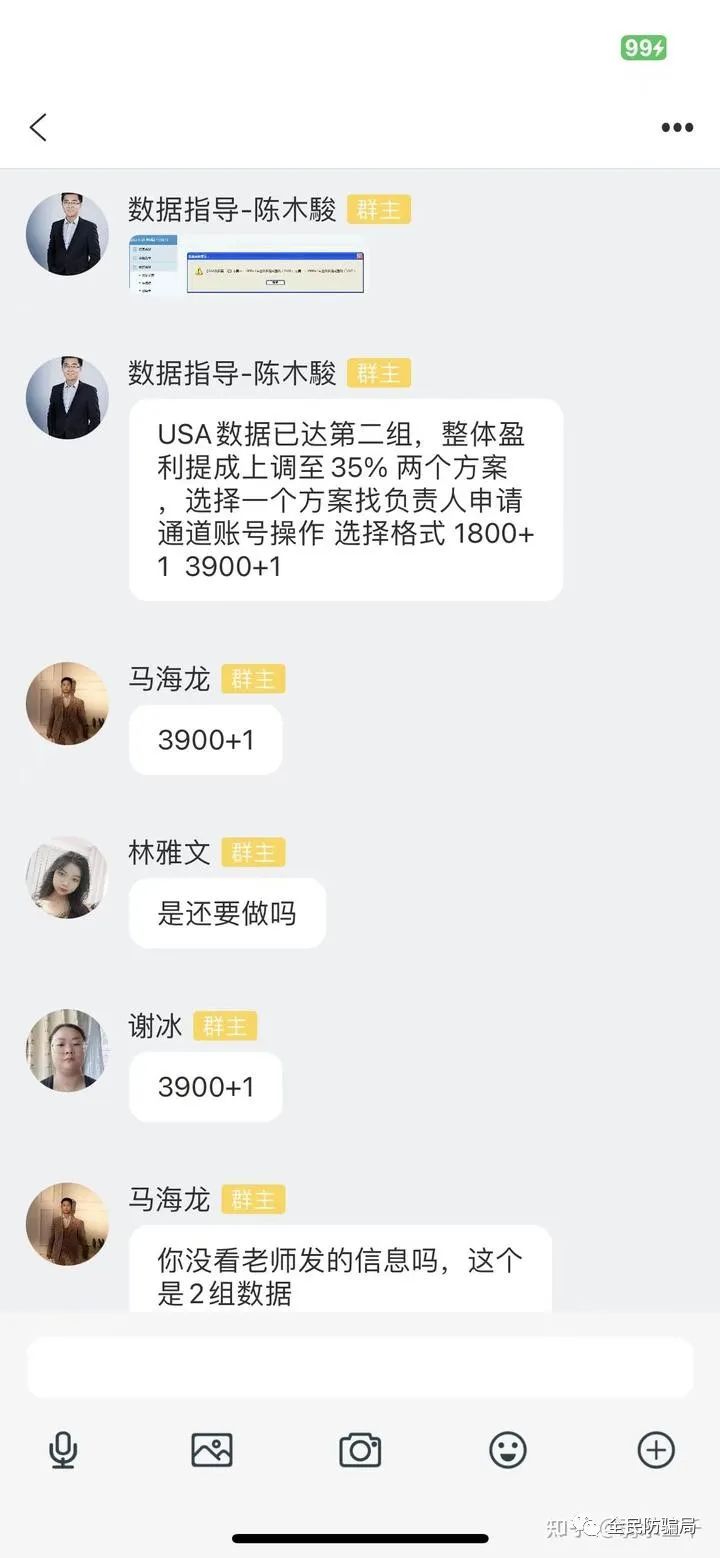Viewport: 720px width, 1558px height.
Task: Open the emoji picker
Action: (x=508, y=1450)
